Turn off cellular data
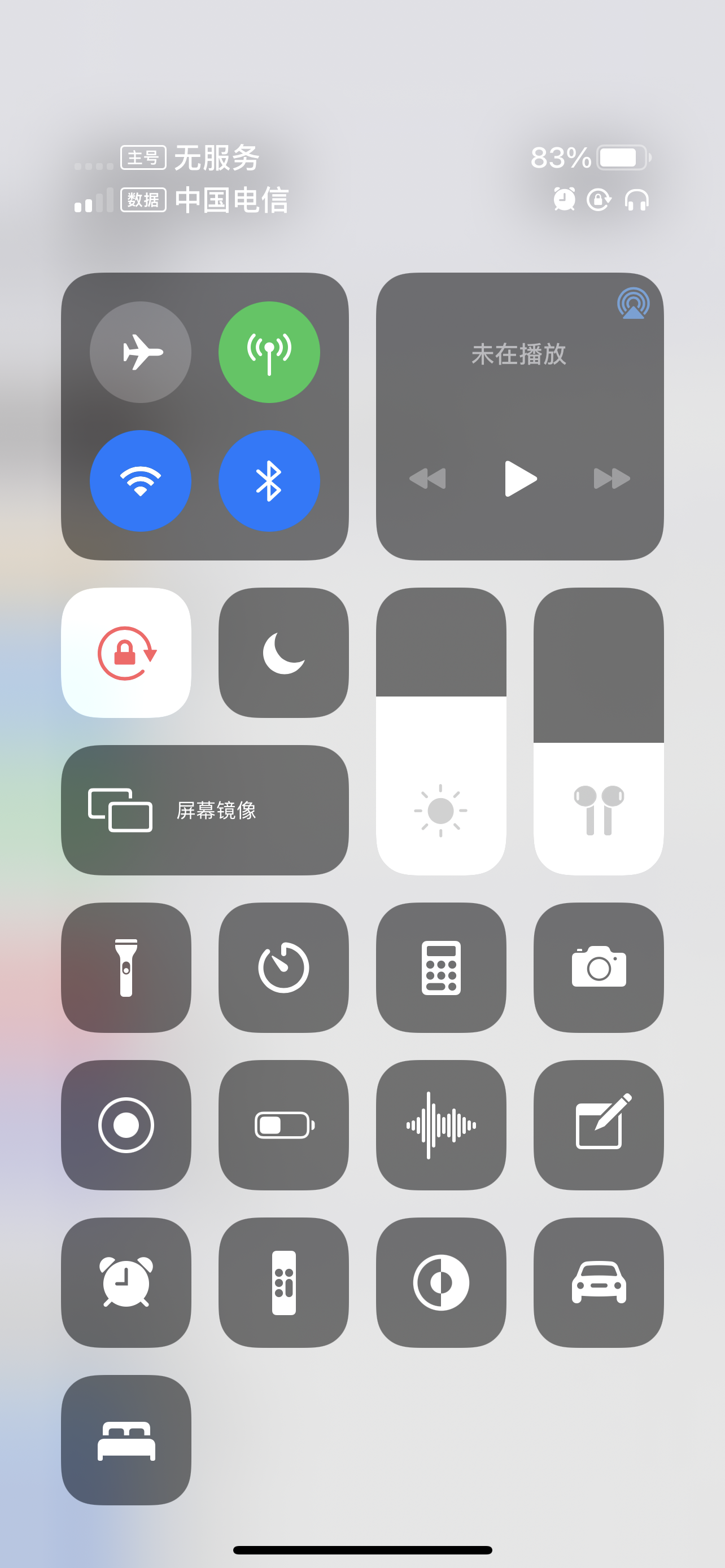Viewport: 725px width, 1568px height. point(268,352)
